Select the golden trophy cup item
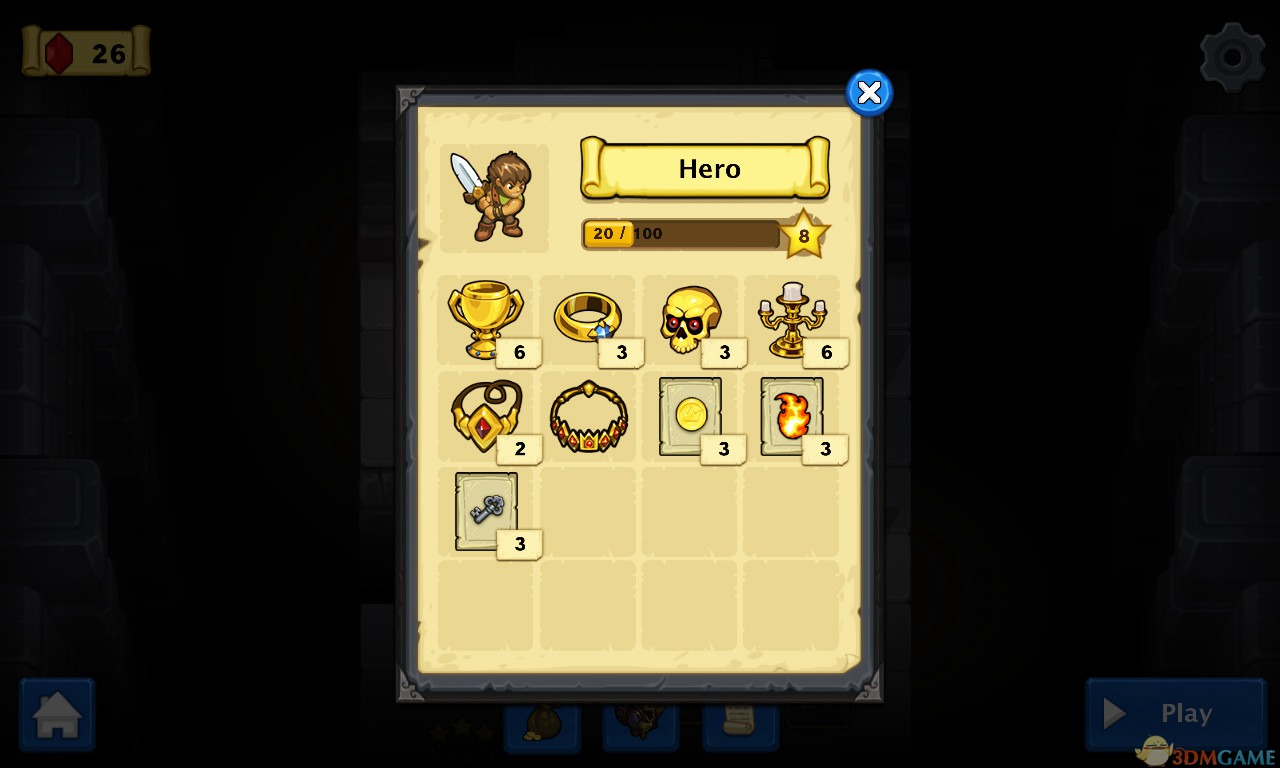The height and width of the screenshot is (768, 1280). 485,318
